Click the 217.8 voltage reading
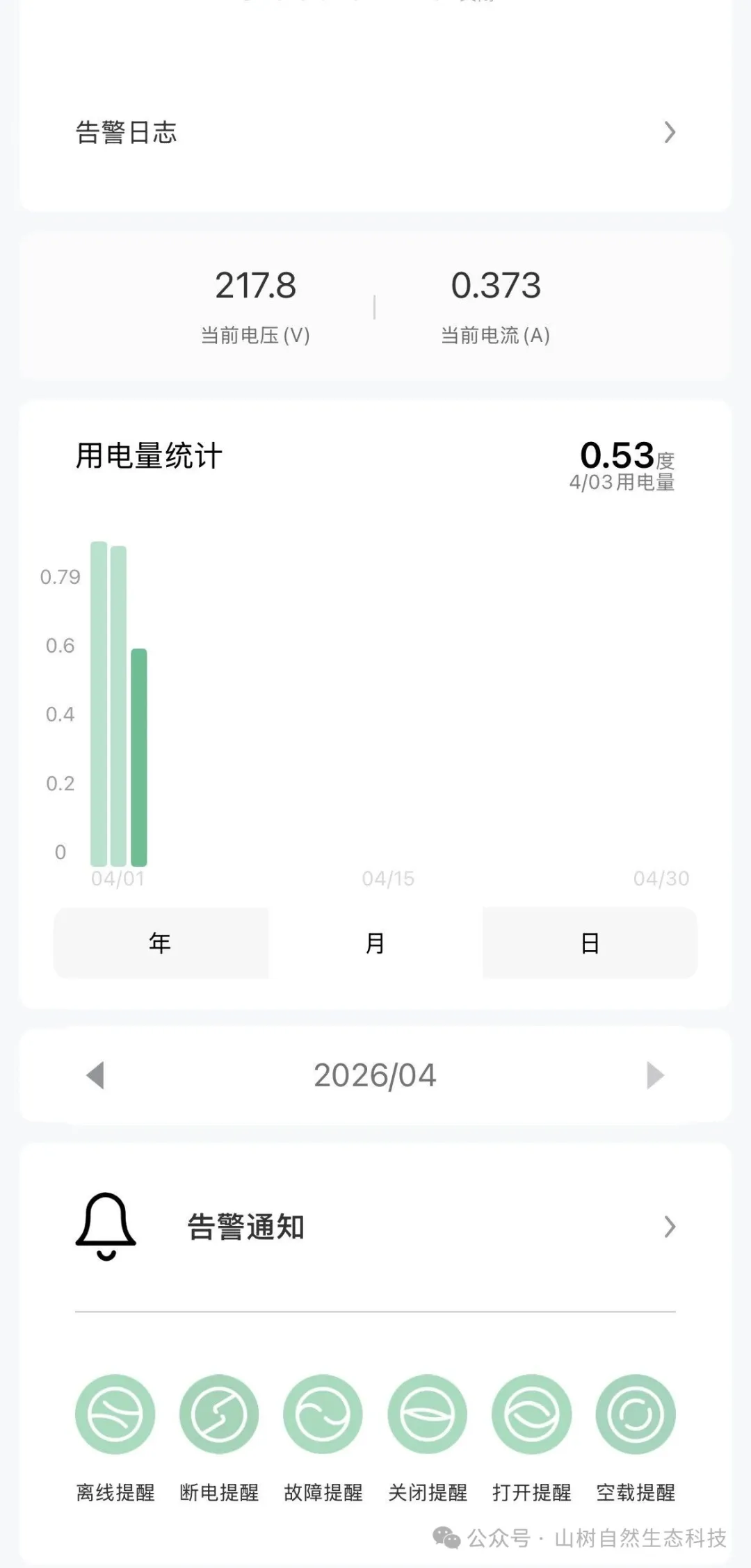 (x=256, y=285)
